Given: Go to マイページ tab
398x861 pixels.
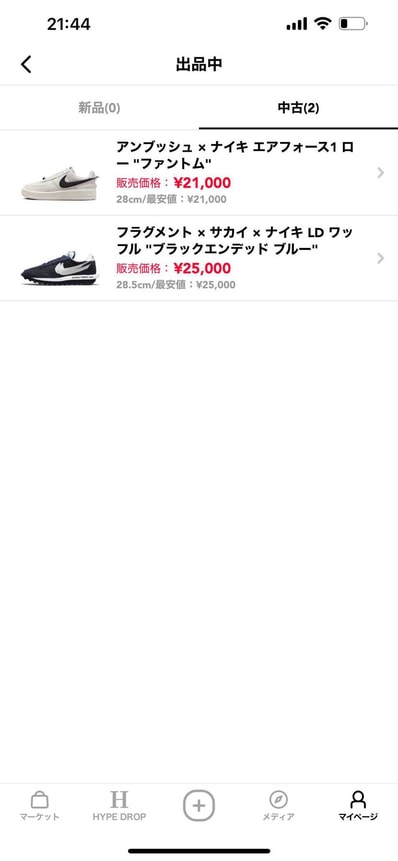Looking at the screenshot, I should (358, 806).
